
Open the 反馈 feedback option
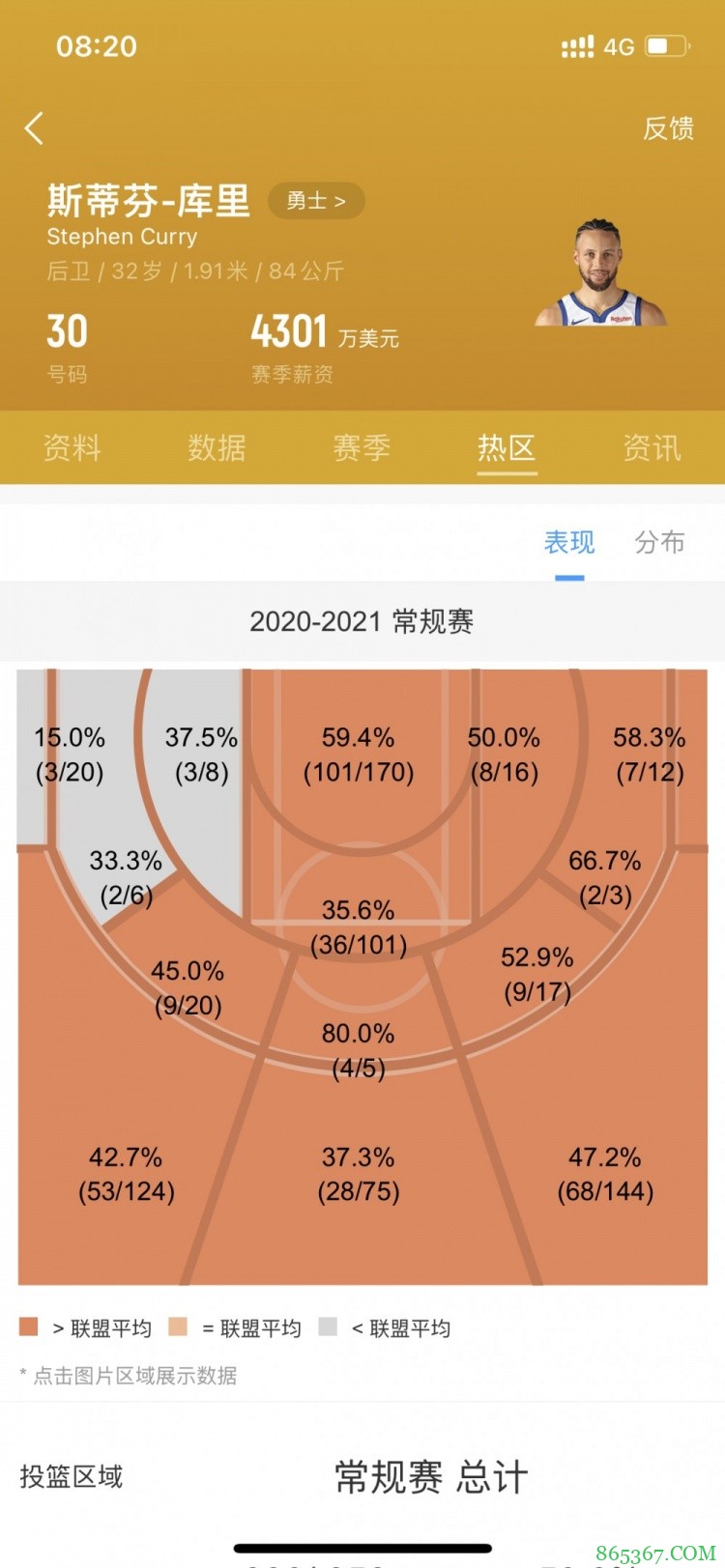click(669, 129)
